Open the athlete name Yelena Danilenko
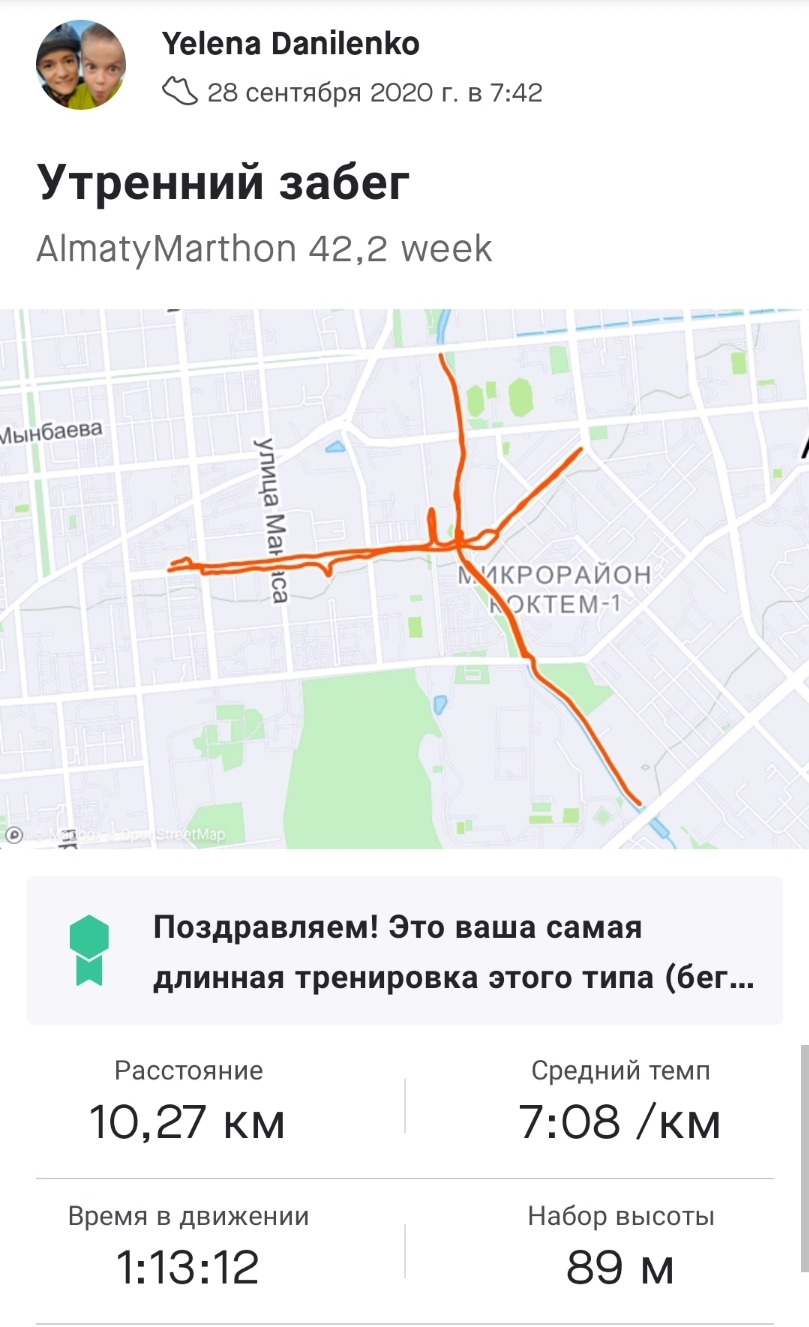This screenshot has height=1327, width=809. pyautogui.click(x=290, y=43)
